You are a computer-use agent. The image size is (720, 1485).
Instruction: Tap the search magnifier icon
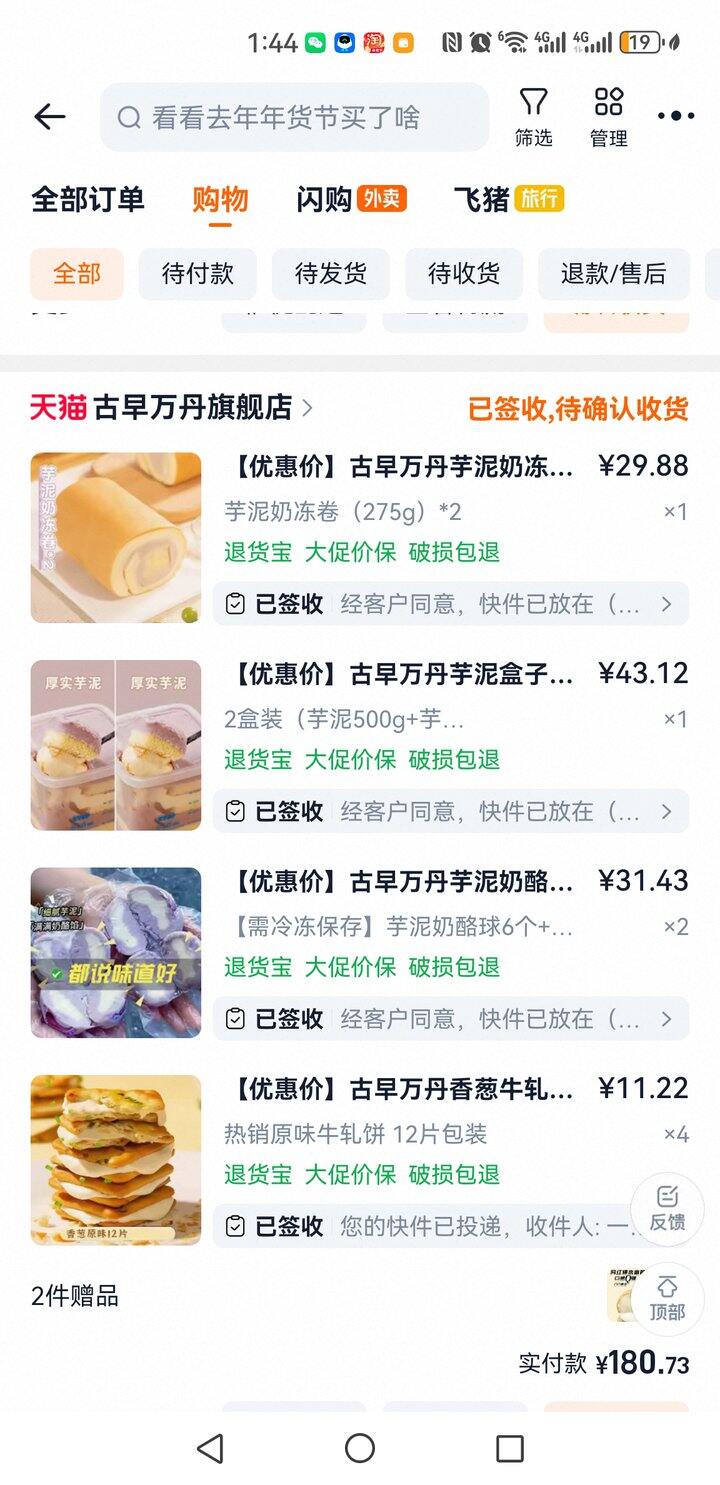(x=129, y=118)
